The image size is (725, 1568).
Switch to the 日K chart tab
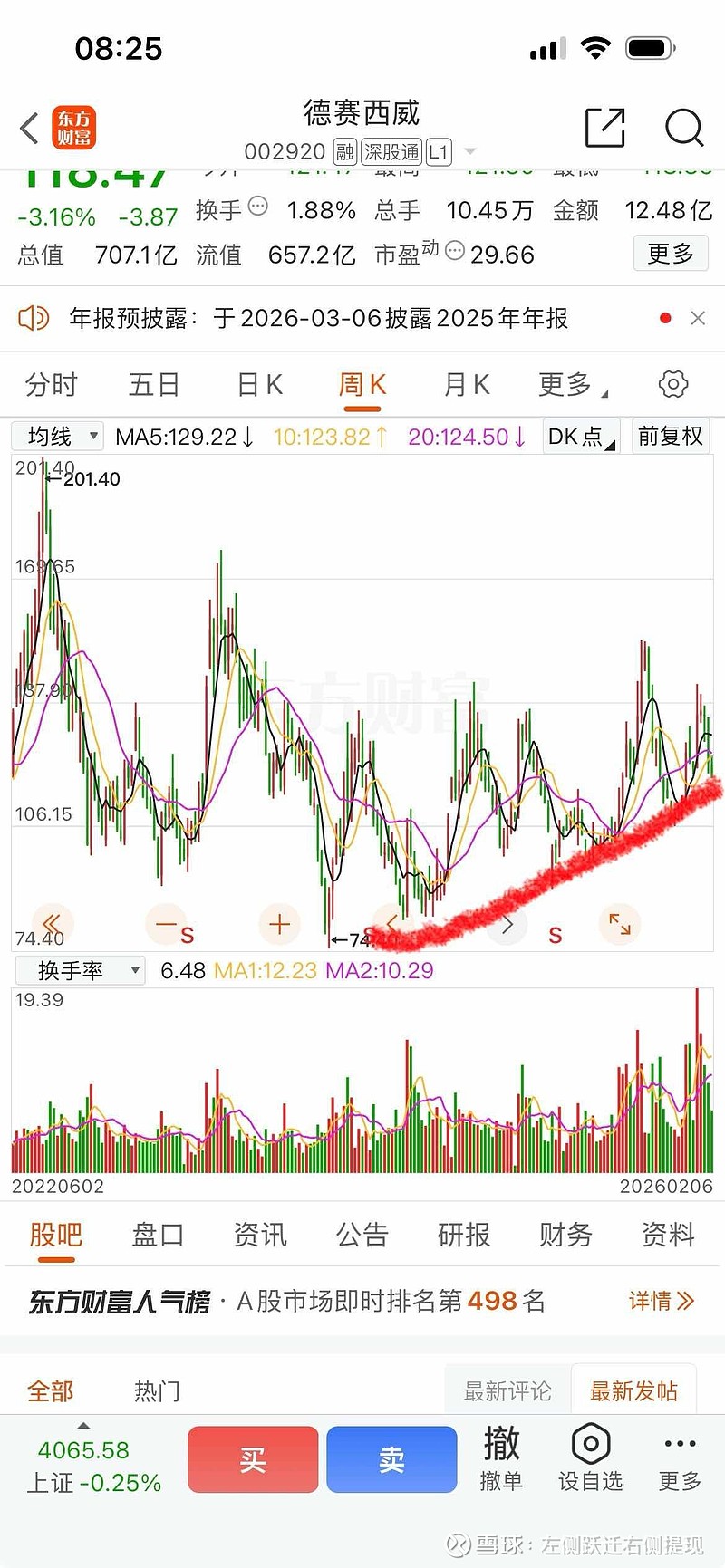tap(259, 384)
